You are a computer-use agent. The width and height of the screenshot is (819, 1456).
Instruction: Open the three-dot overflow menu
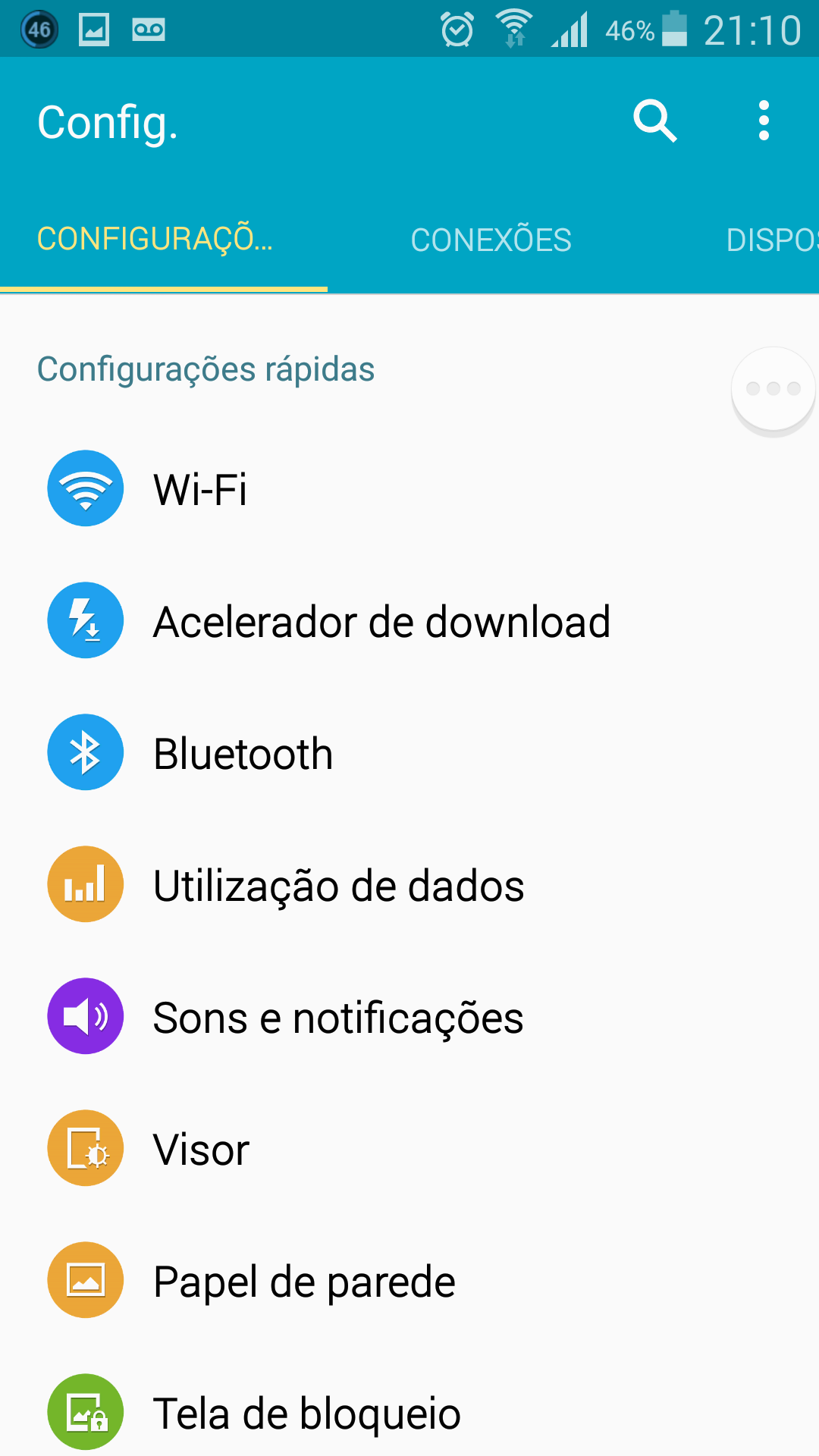(x=764, y=121)
